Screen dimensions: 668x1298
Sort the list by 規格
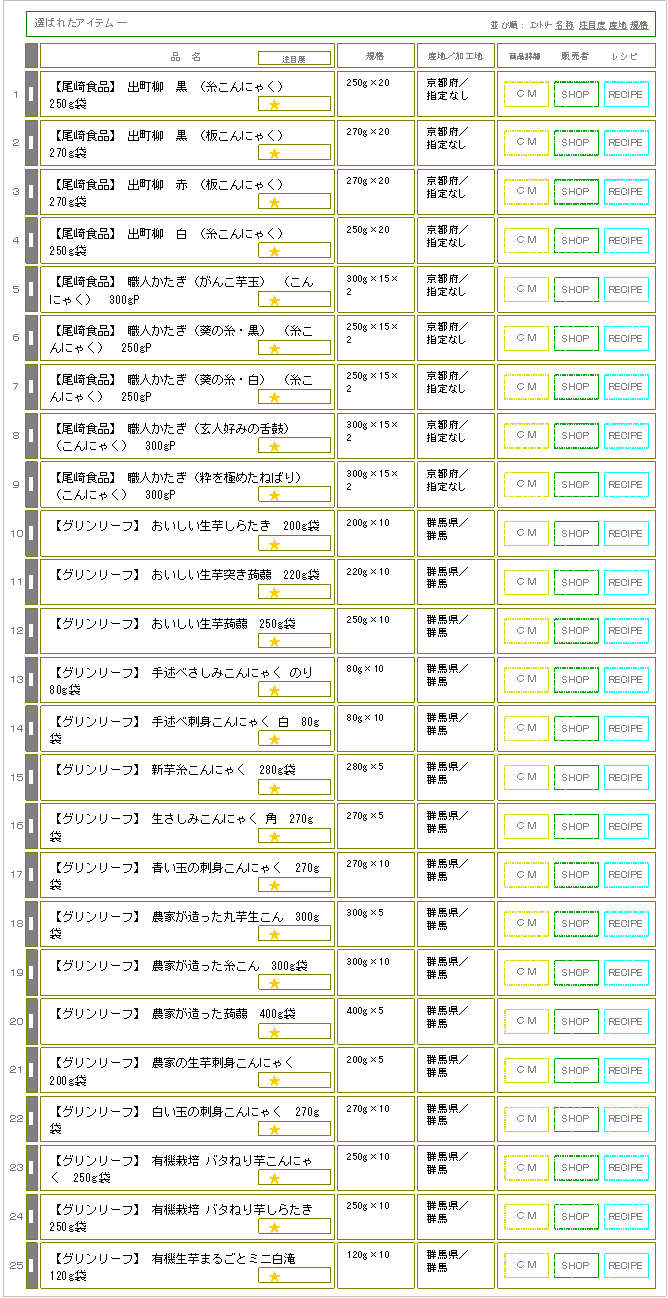coord(640,24)
